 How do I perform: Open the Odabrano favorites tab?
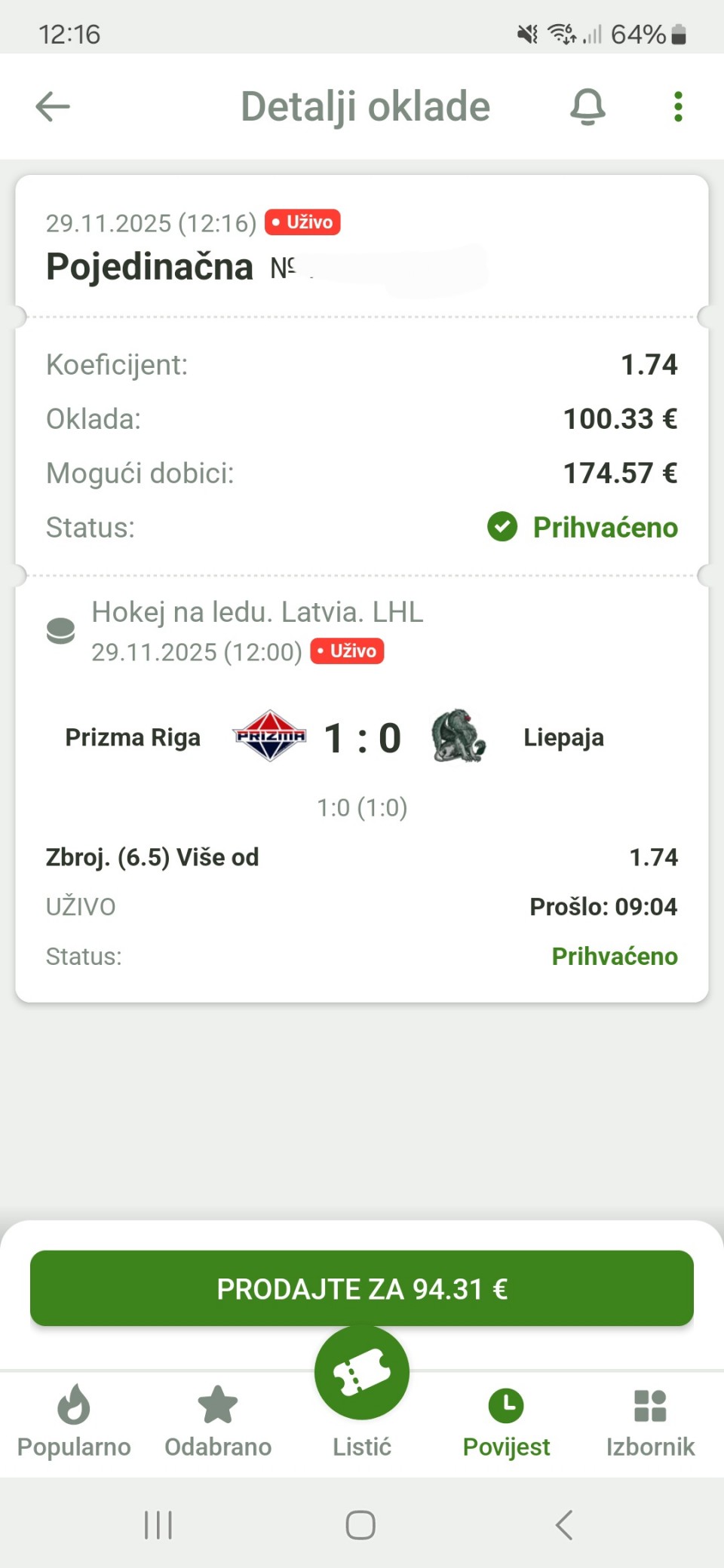click(x=218, y=1420)
